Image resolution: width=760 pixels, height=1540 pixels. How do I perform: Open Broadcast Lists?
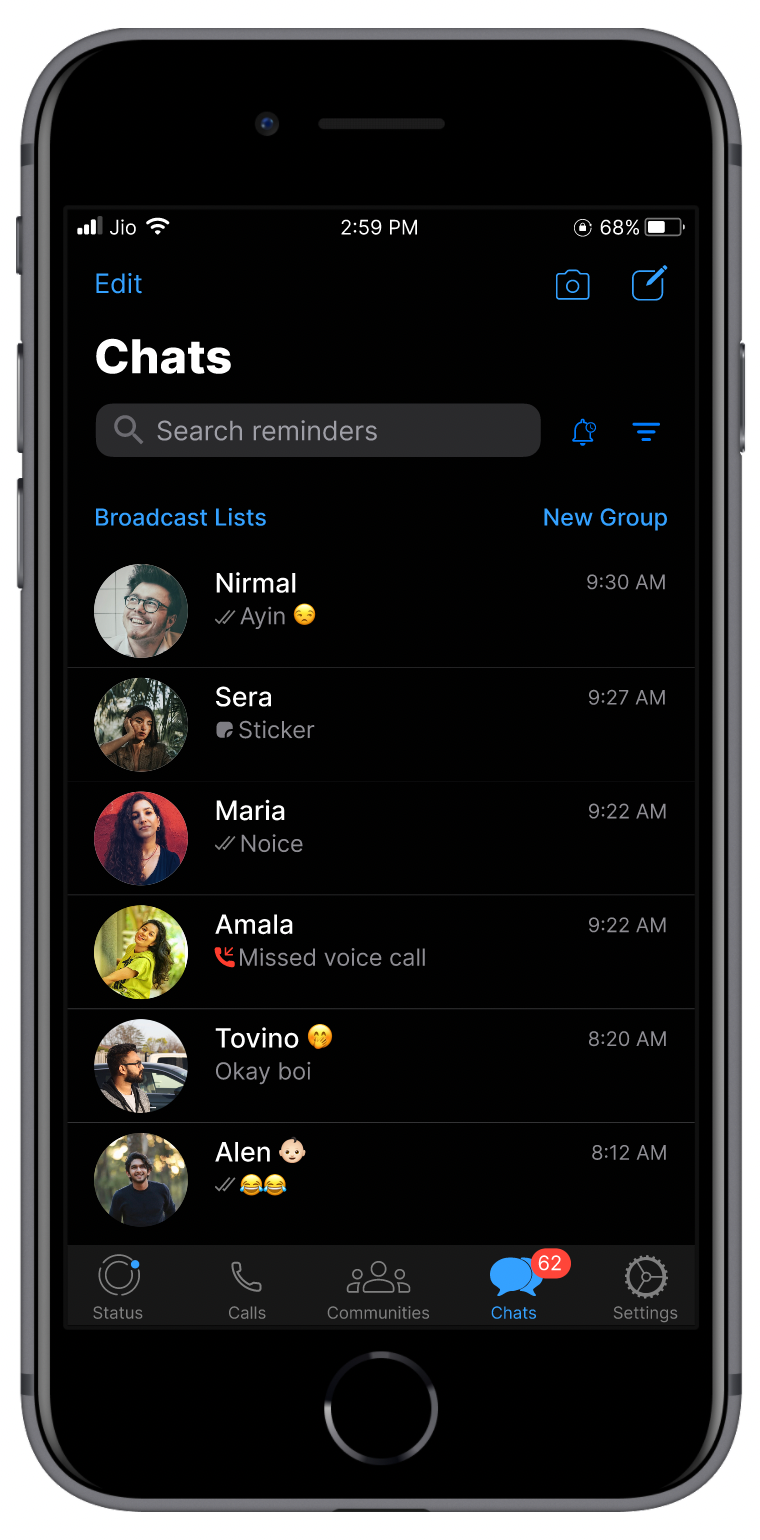(180, 518)
